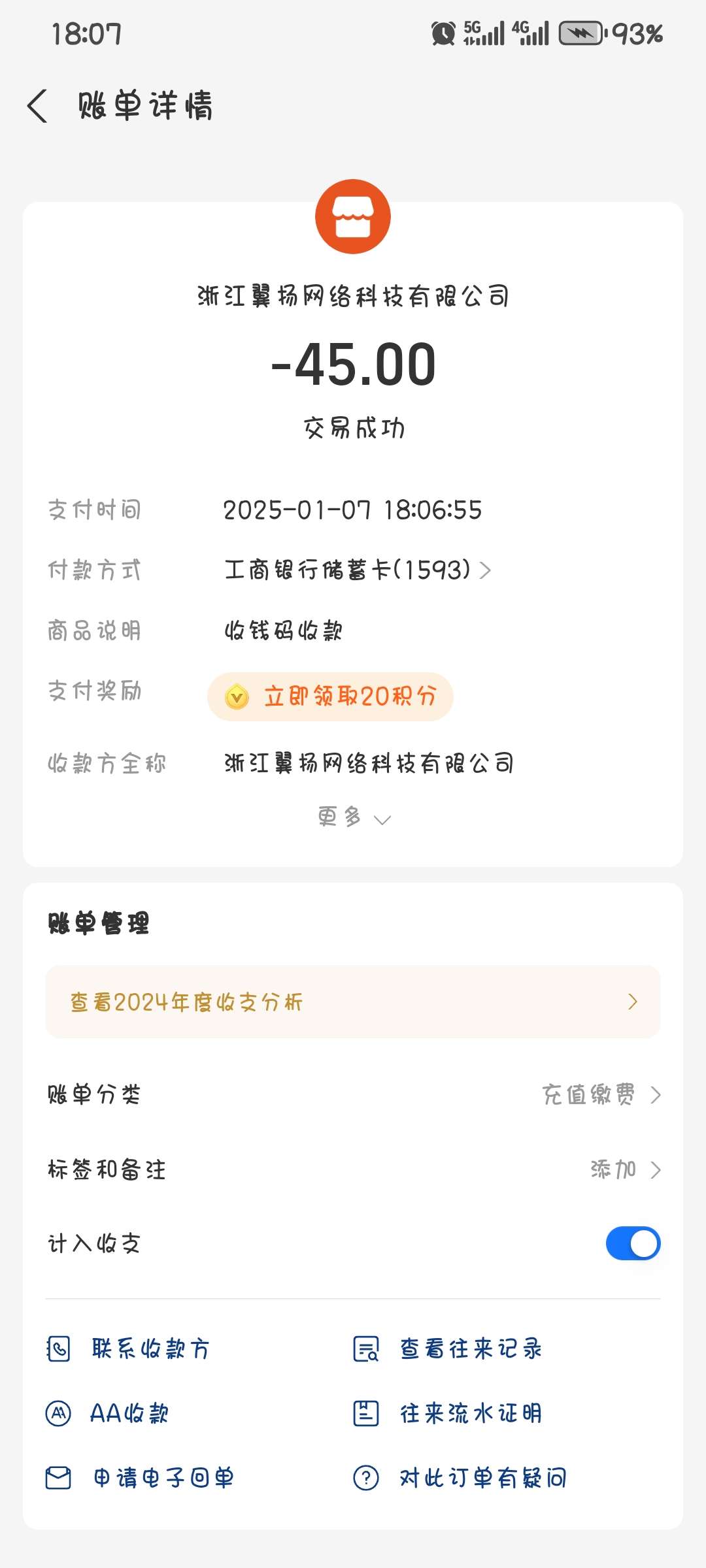This screenshot has height=1568, width=706.
Task: Open 查看2024年度收支分析 banner
Action: coord(353,1002)
